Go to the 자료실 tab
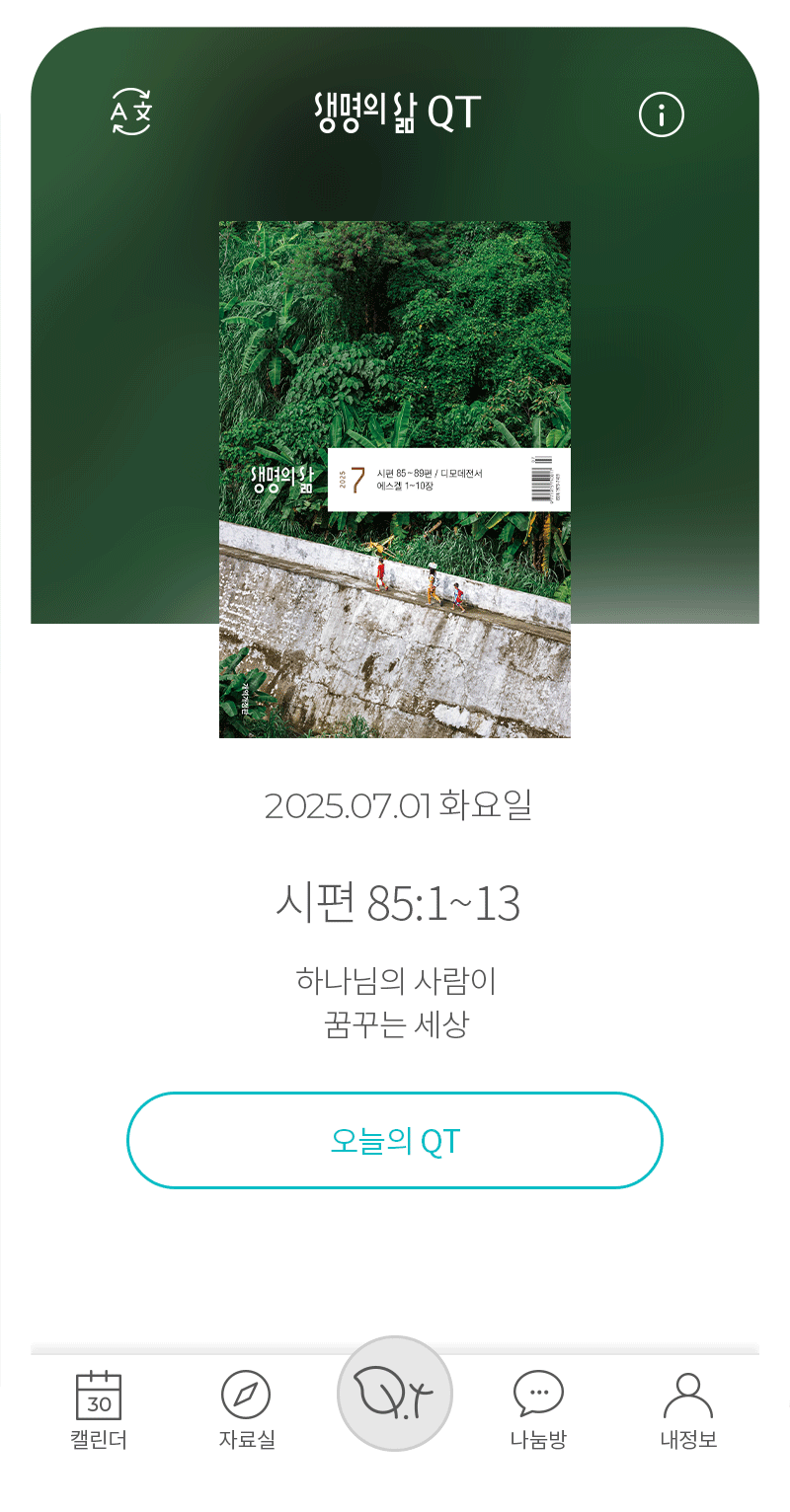The height and width of the screenshot is (1512, 790). [247, 1408]
